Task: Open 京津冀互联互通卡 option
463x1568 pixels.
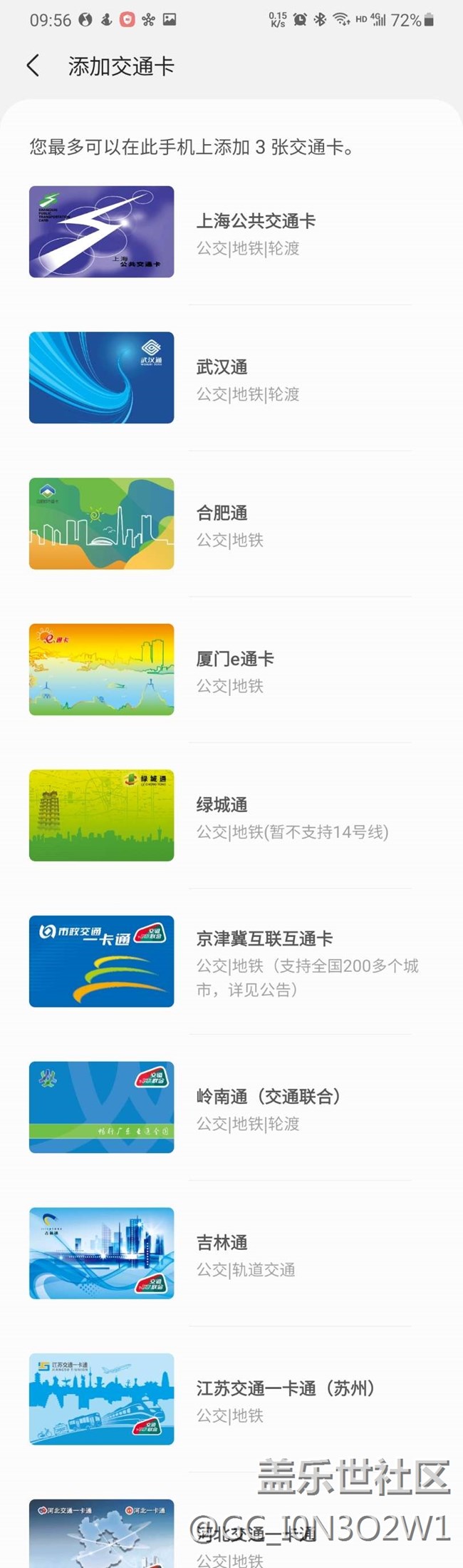Action: (264, 962)
